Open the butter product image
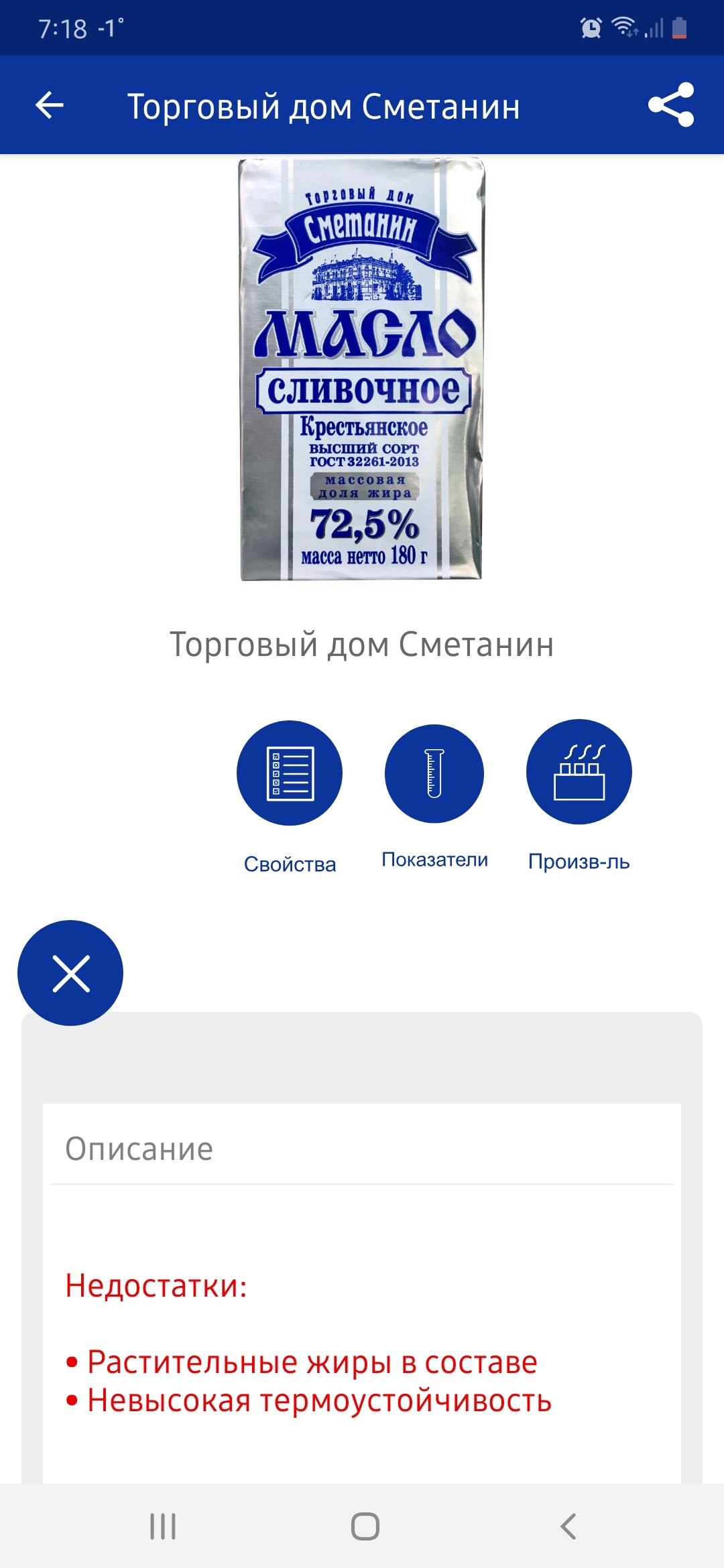This screenshot has width=724, height=1568. [x=362, y=370]
